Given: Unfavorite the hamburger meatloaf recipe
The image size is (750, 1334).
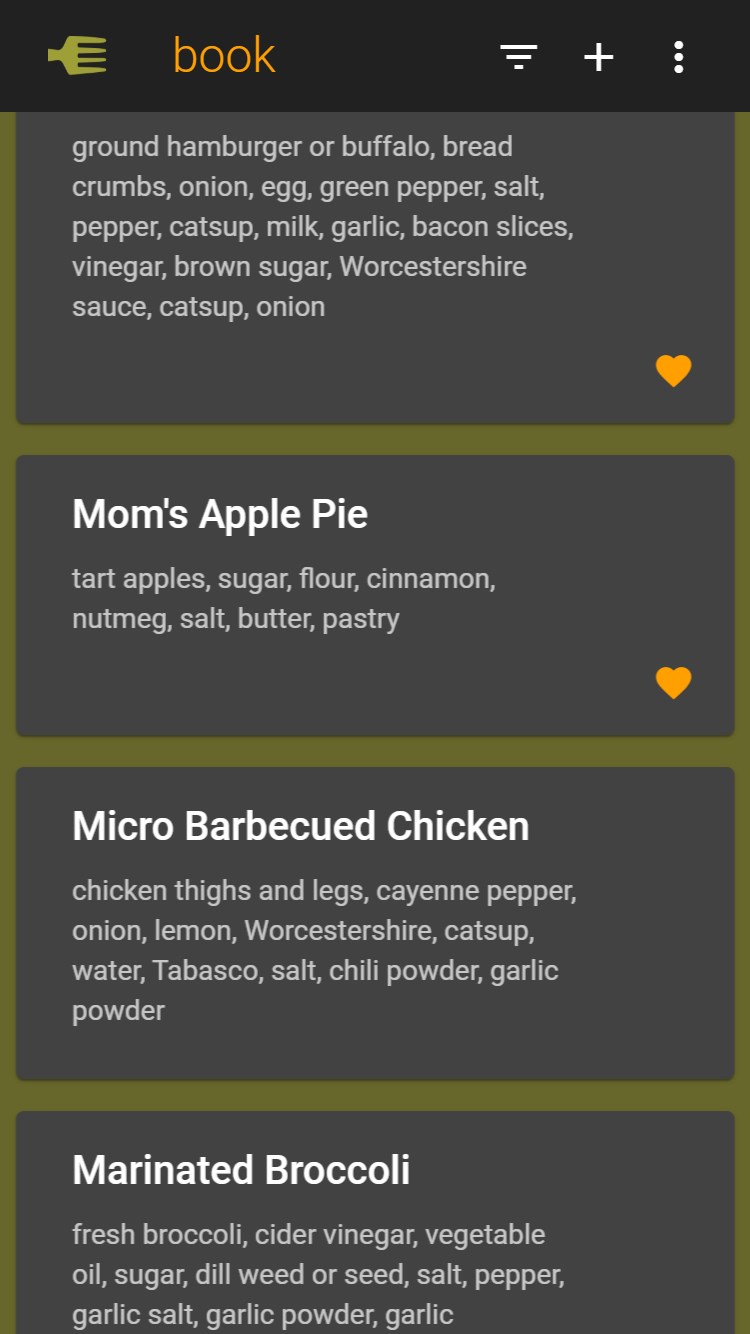Looking at the screenshot, I should 673,370.
